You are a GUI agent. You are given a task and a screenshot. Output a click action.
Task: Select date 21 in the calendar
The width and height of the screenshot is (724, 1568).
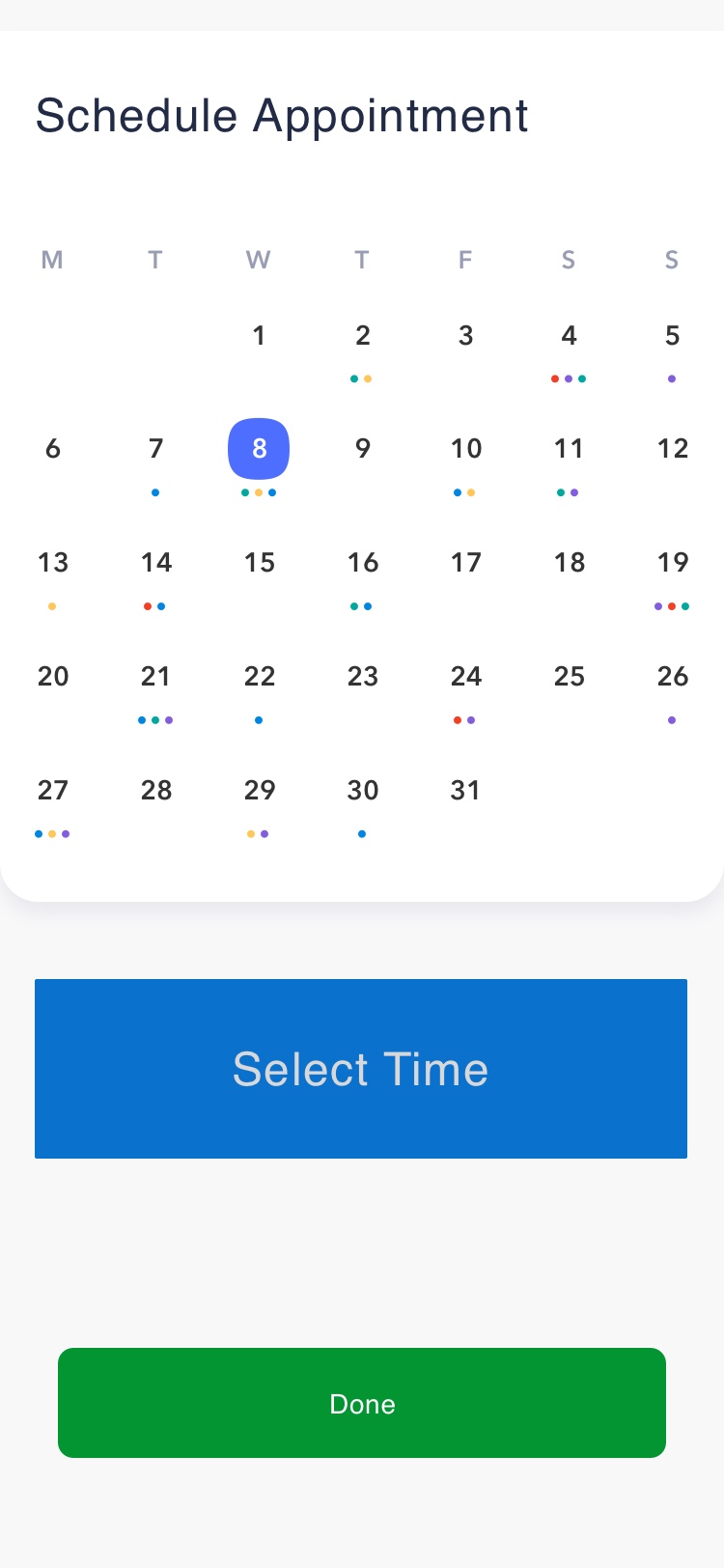coord(155,676)
